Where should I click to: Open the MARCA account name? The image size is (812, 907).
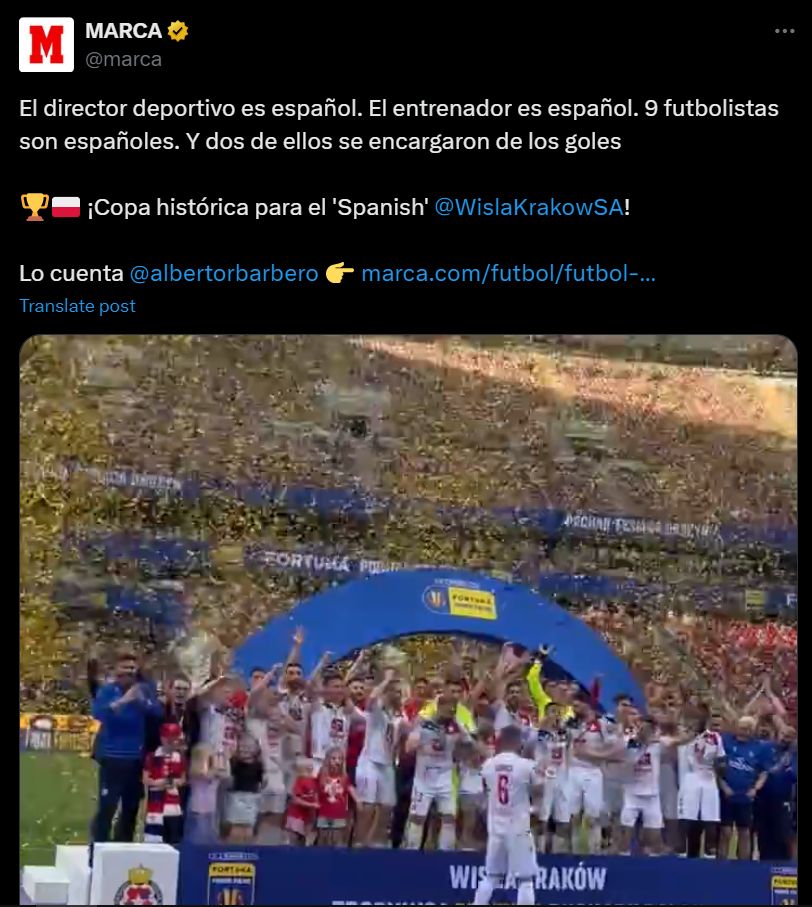coord(123,32)
